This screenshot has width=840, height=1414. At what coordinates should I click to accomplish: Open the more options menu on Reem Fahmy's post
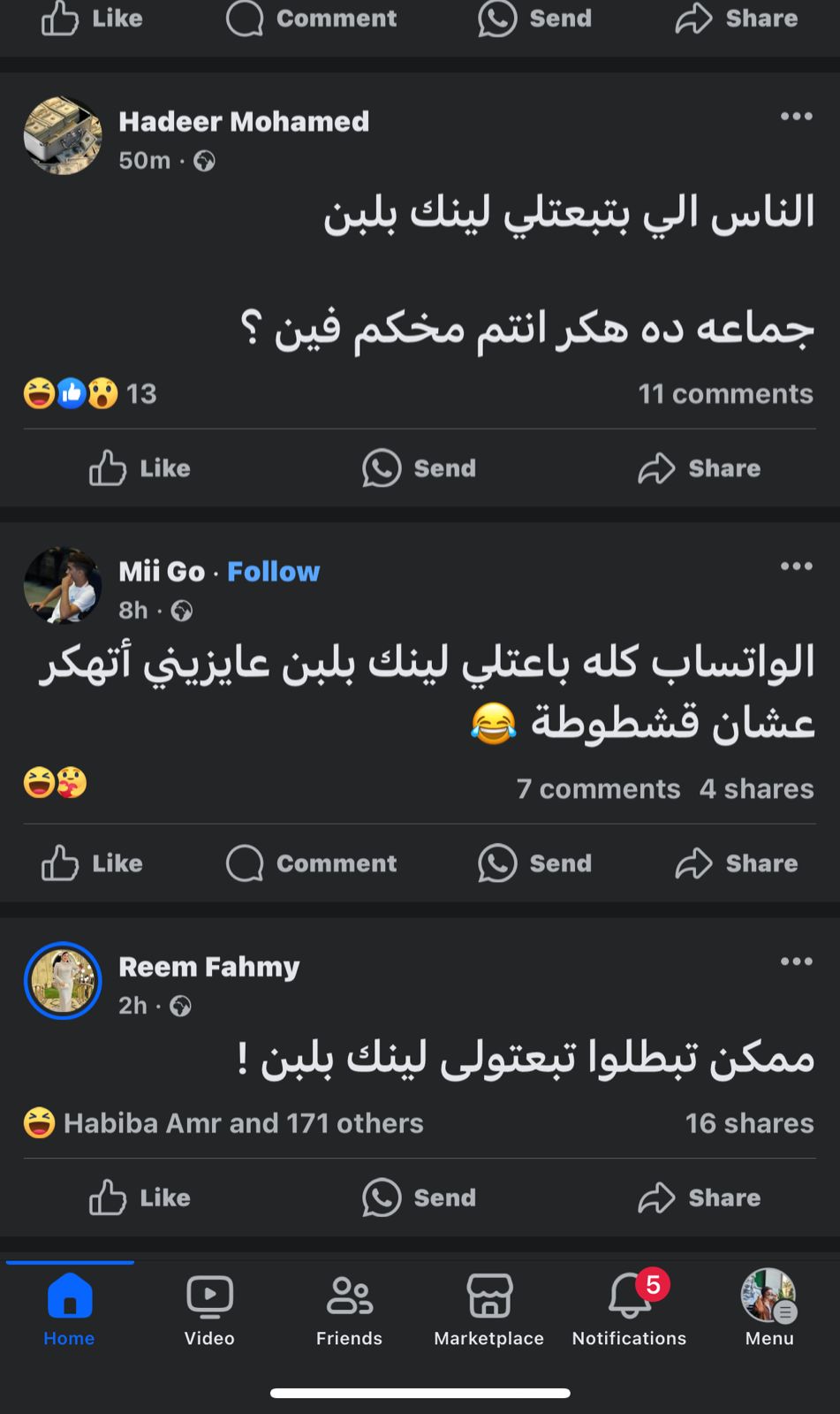click(x=796, y=962)
